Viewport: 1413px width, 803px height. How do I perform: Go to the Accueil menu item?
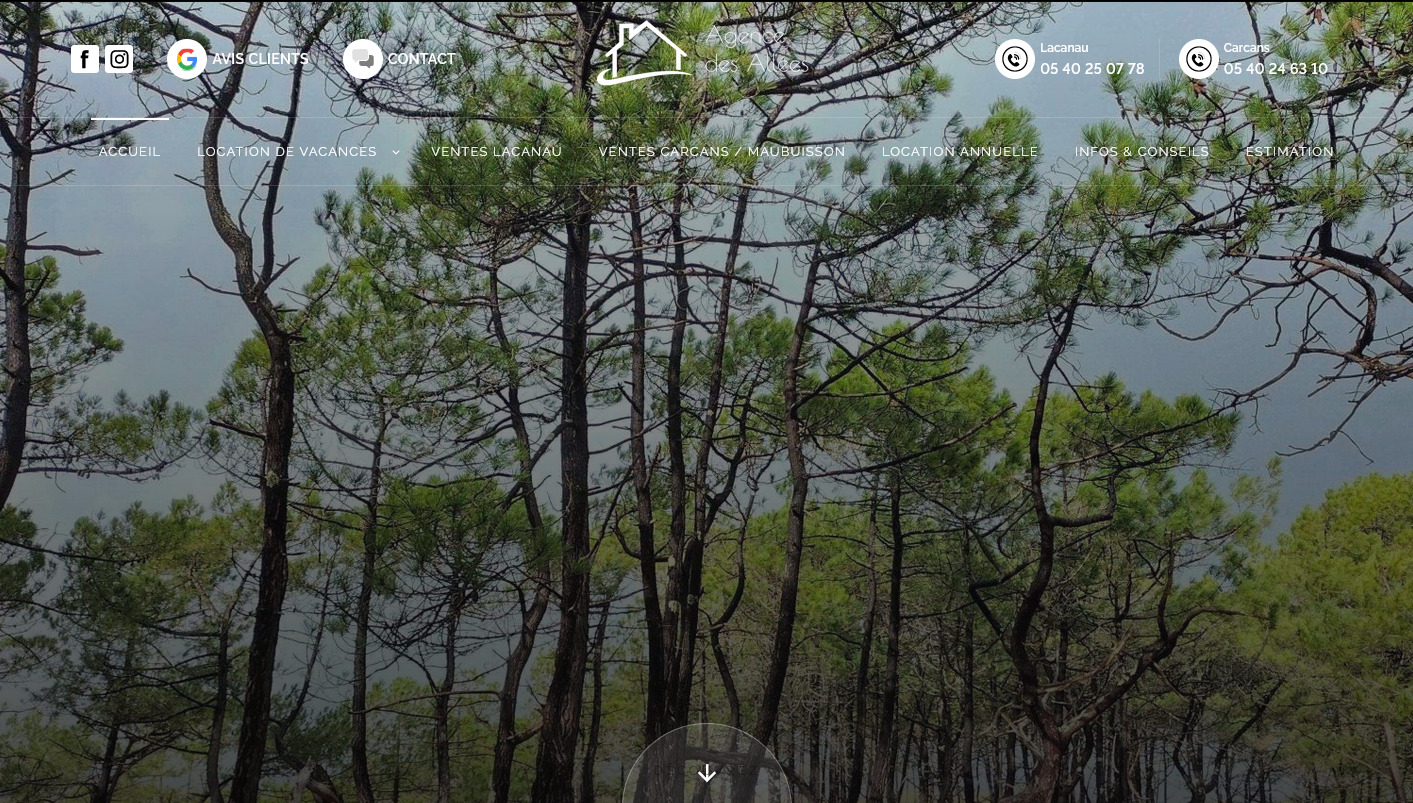[129, 152]
